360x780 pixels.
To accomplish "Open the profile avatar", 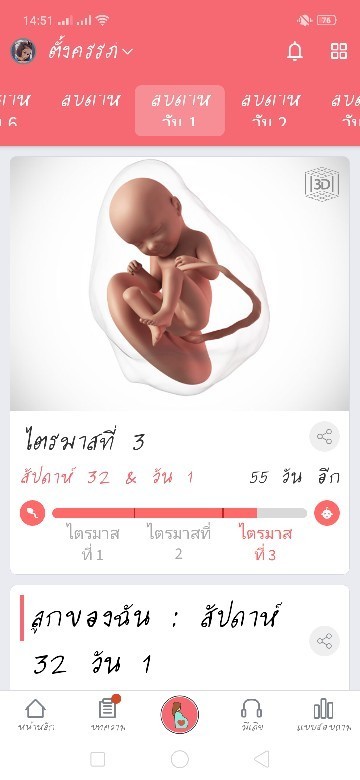I will (x=23, y=51).
